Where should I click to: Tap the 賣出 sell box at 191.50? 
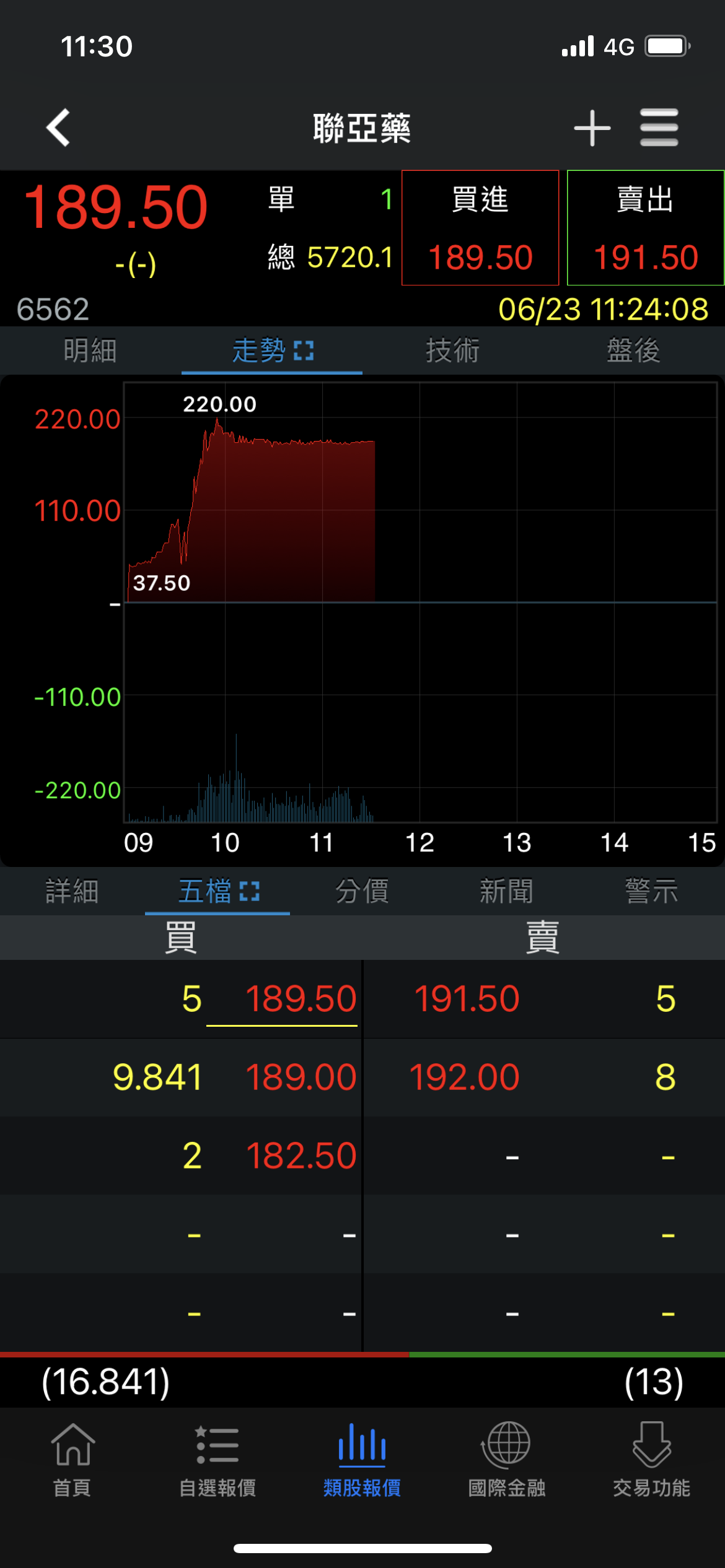point(646,228)
